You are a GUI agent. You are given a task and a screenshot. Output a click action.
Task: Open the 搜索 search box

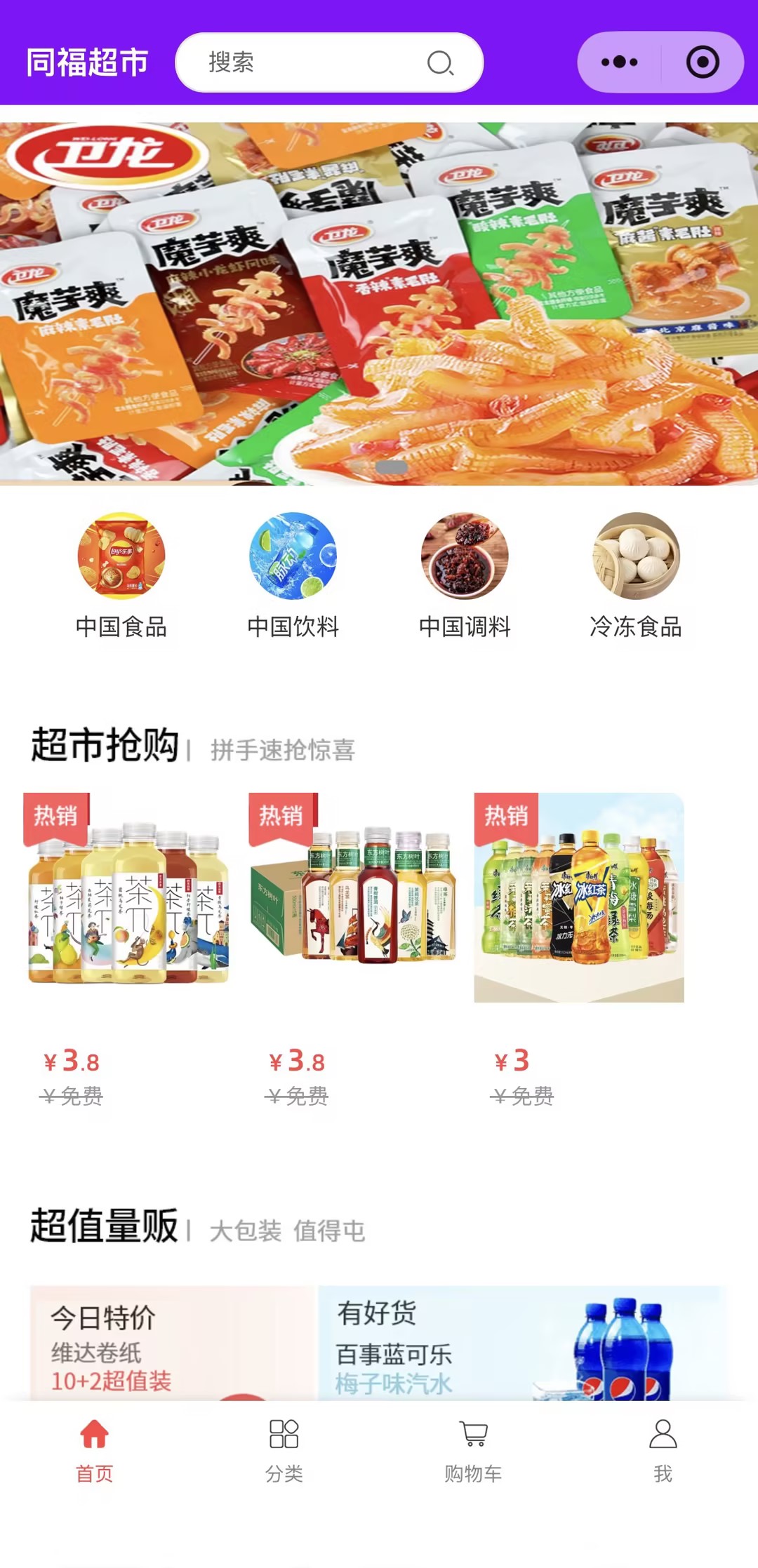point(328,62)
